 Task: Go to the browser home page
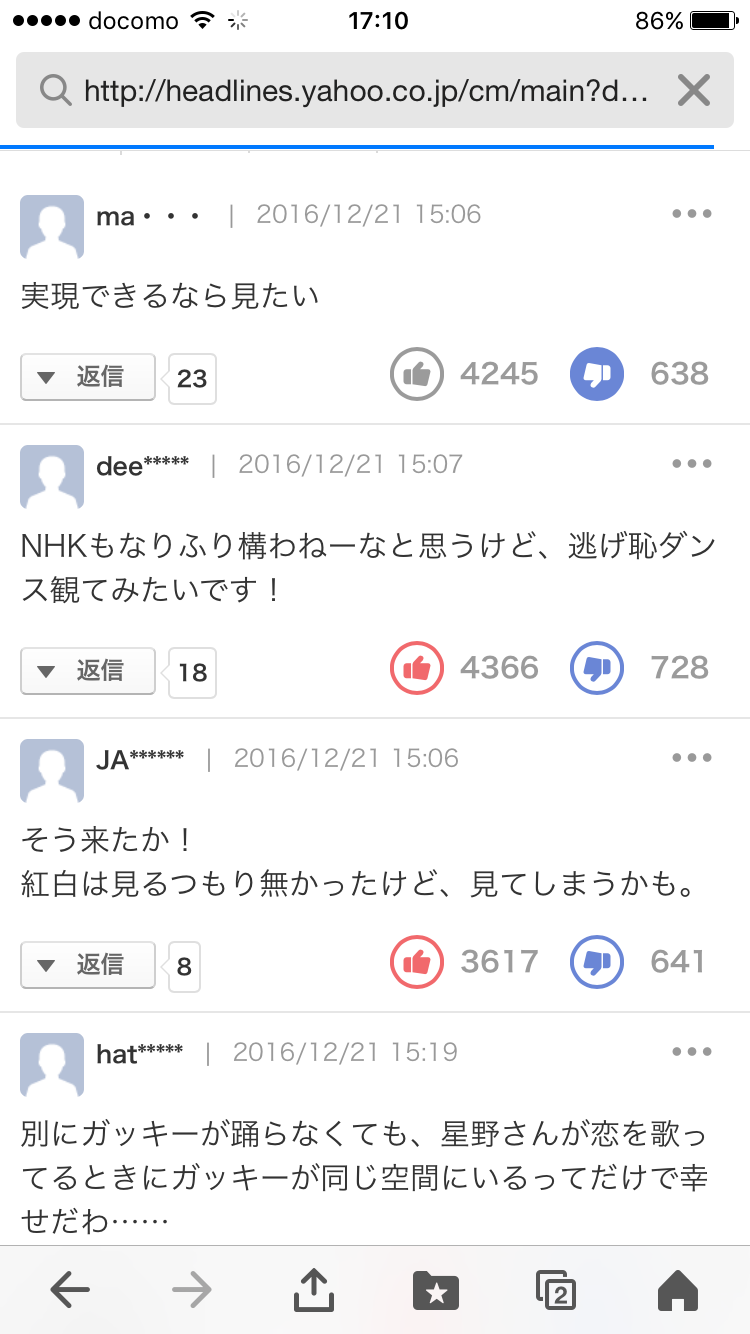coord(678,1291)
